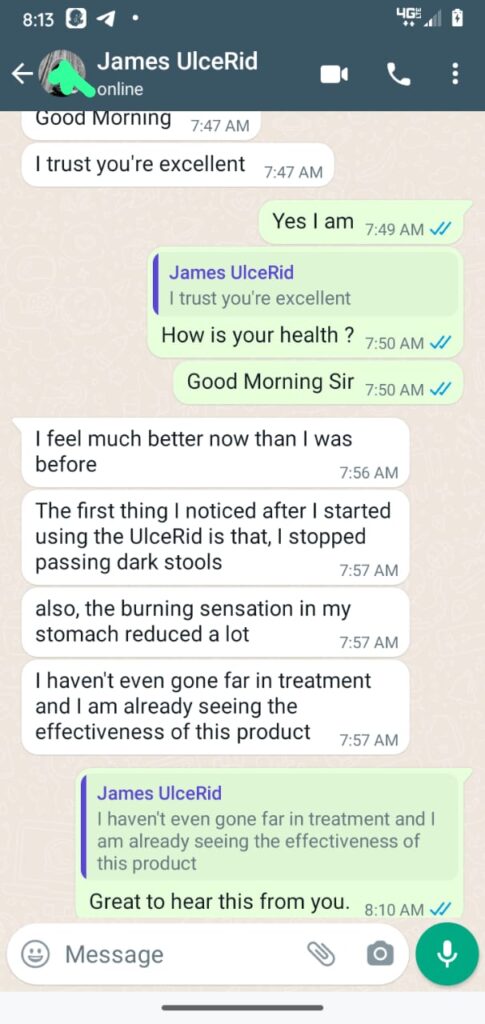Go back to the chat list
The width and height of the screenshot is (485, 1024).
(x=22, y=74)
